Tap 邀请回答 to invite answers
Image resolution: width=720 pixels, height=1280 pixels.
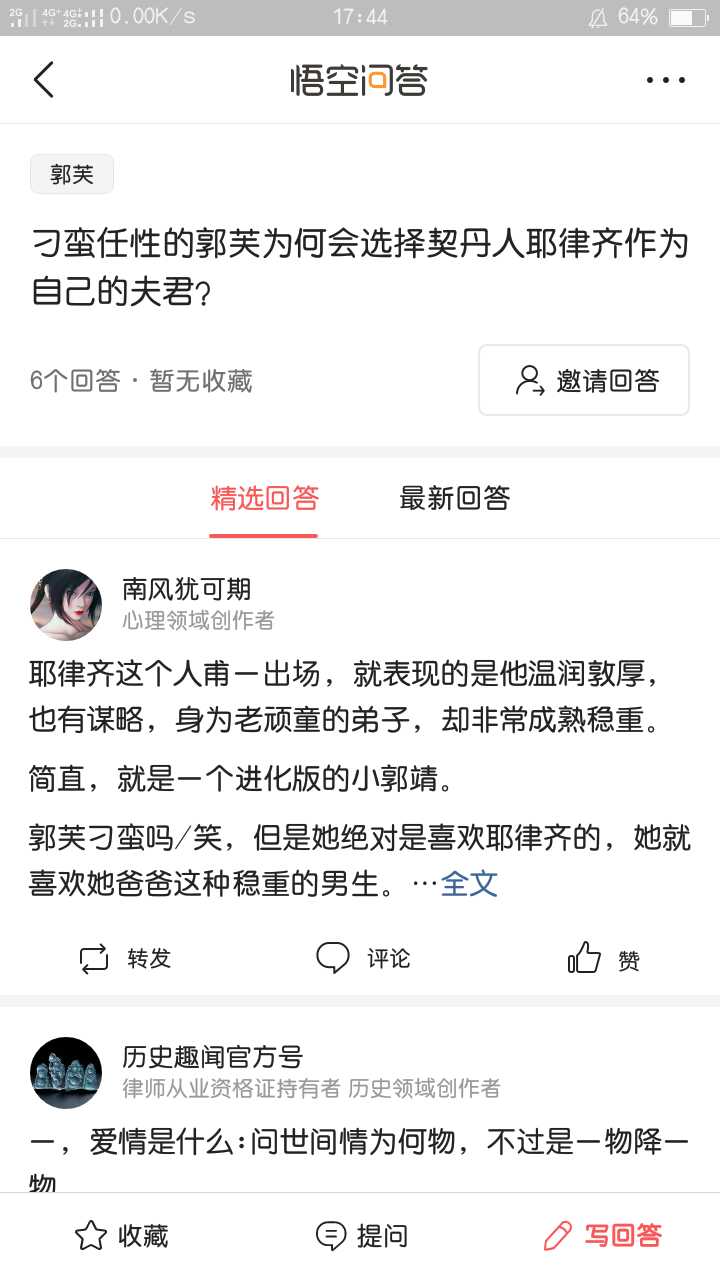pyautogui.click(x=584, y=380)
